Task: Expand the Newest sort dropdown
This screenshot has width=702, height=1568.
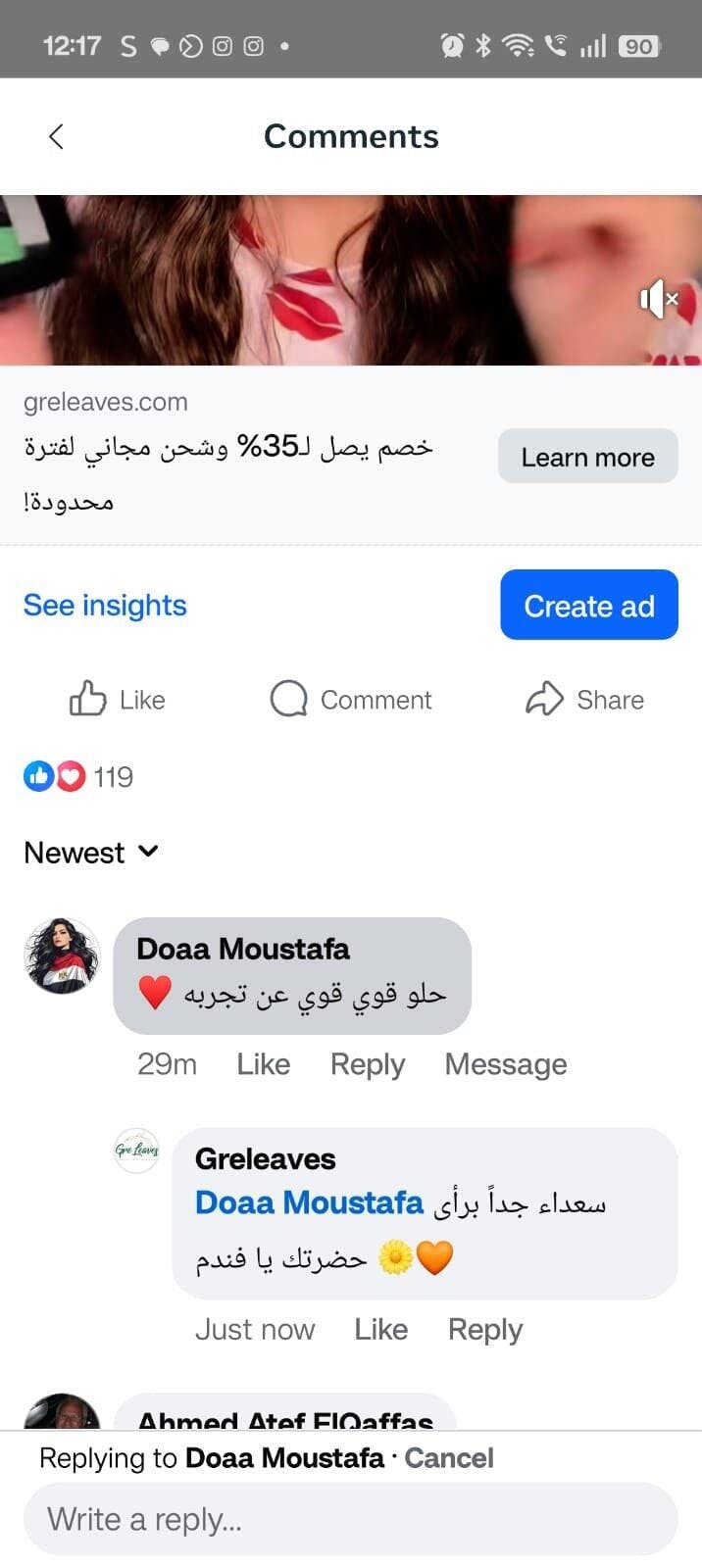Action: [x=91, y=853]
